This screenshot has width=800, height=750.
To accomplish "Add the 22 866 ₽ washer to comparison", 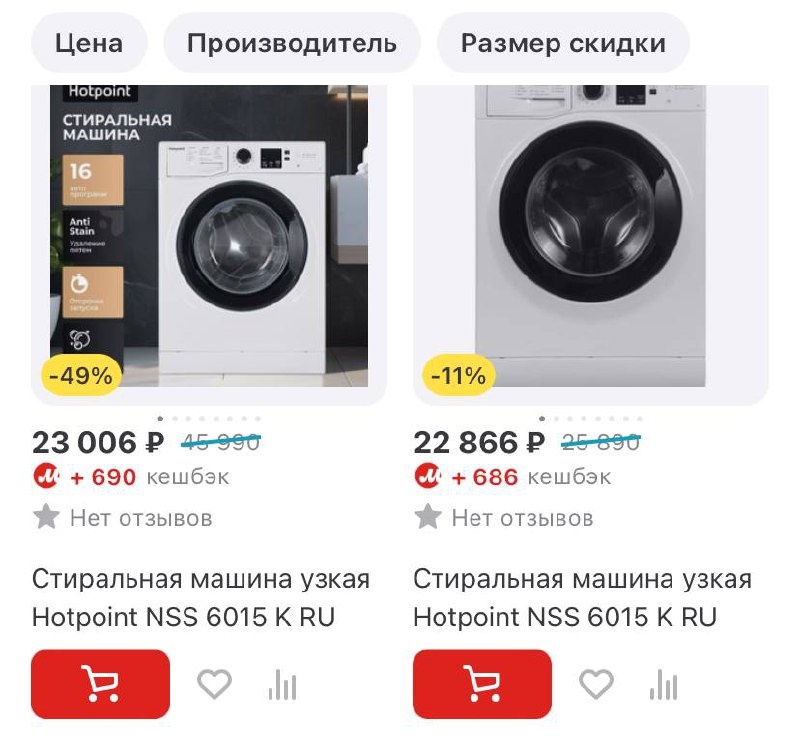I will coord(663,685).
